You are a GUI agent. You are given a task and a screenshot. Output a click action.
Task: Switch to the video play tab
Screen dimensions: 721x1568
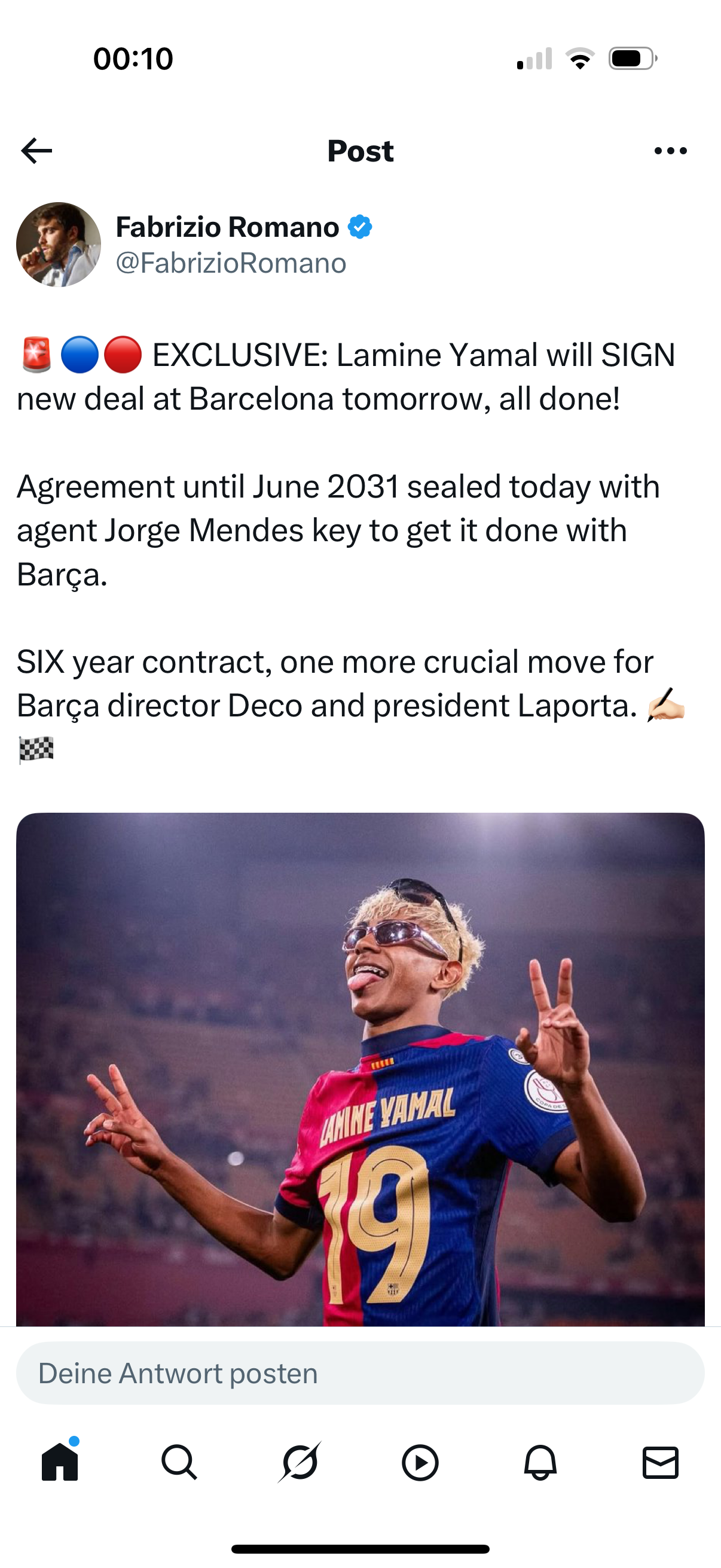click(x=420, y=1462)
